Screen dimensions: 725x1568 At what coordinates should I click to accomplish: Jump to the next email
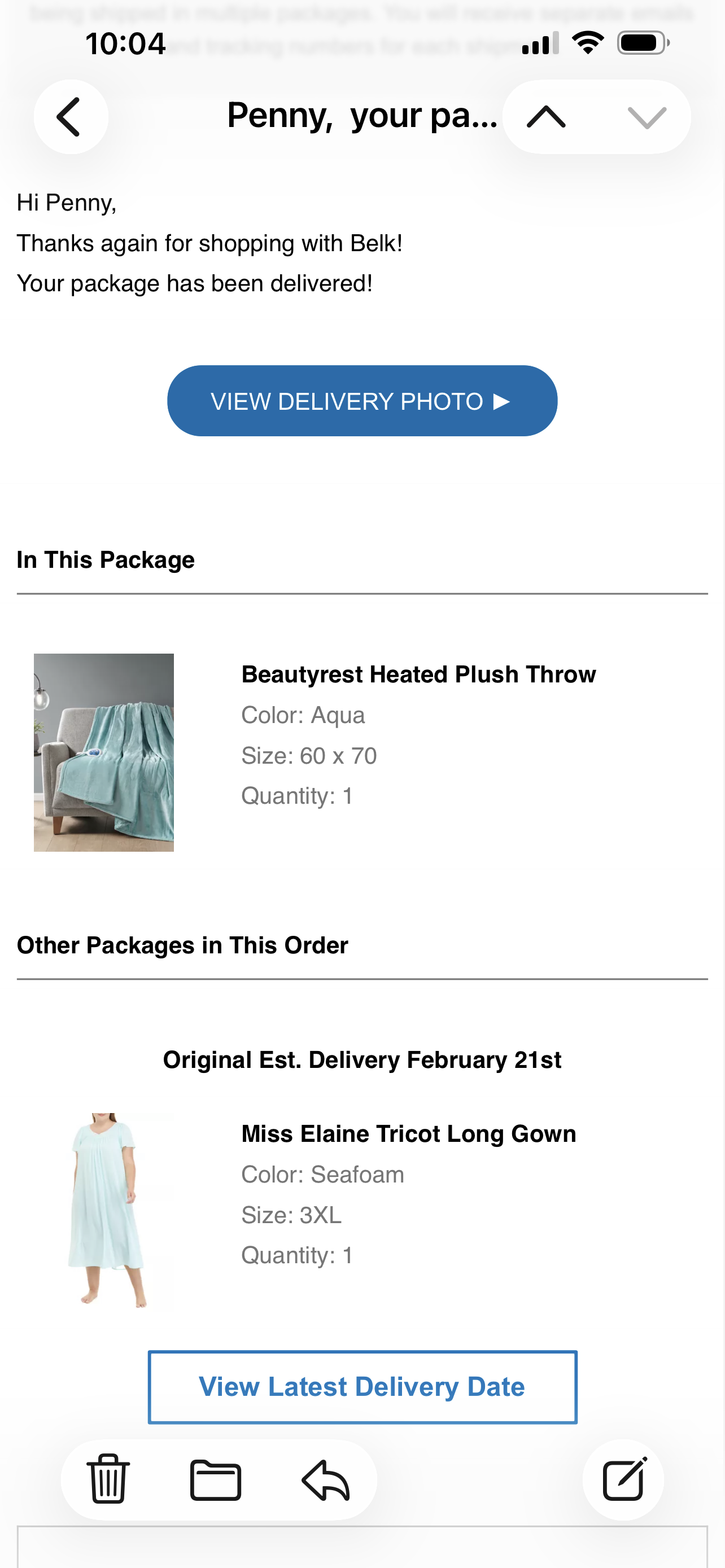[x=647, y=117]
